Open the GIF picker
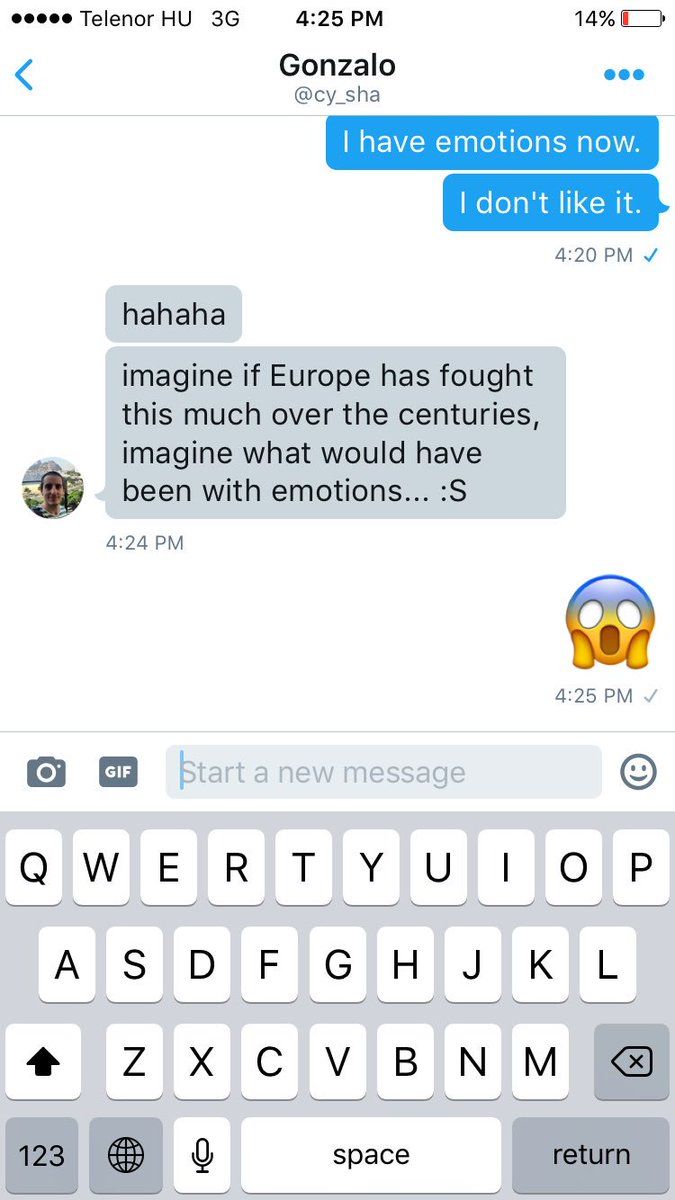The height and width of the screenshot is (1200, 675). (118, 772)
